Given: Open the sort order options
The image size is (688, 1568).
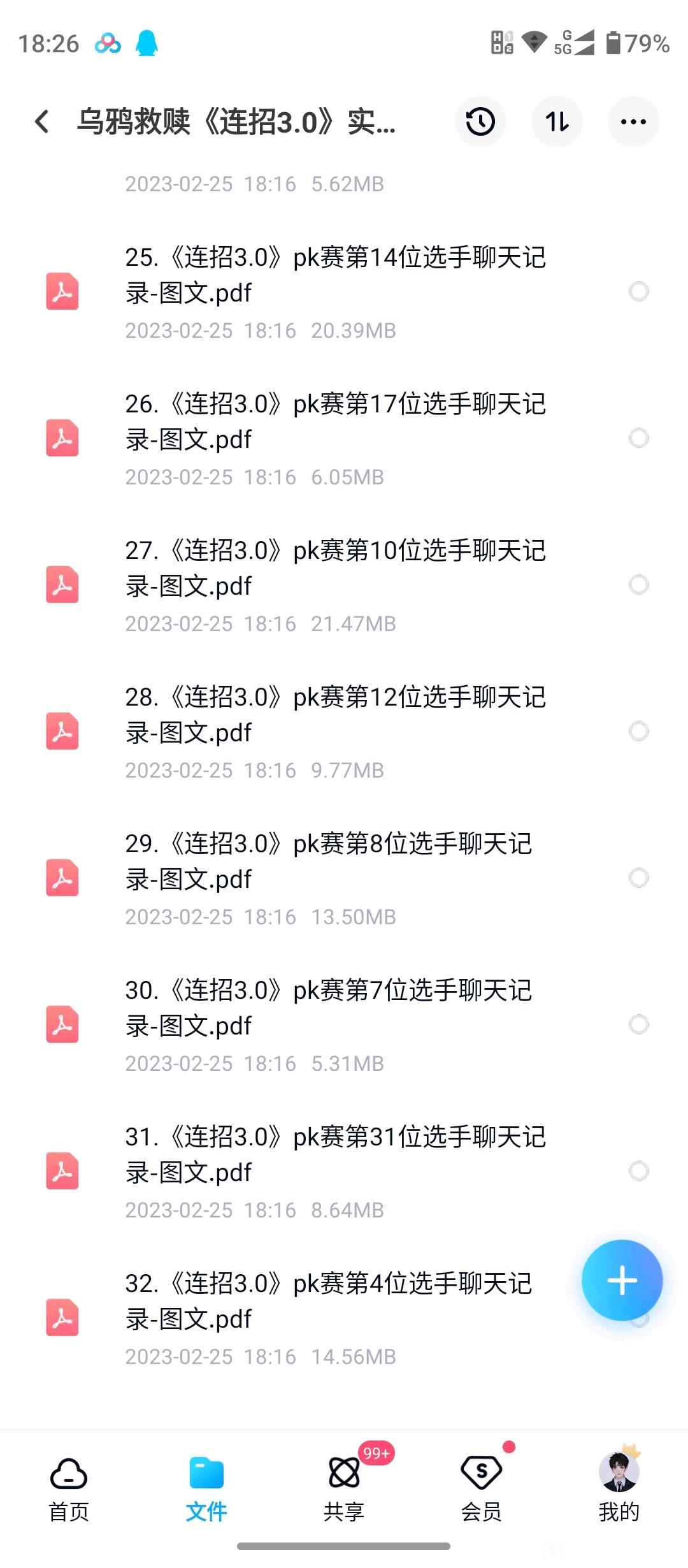Looking at the screenshot, I should 557,121.
